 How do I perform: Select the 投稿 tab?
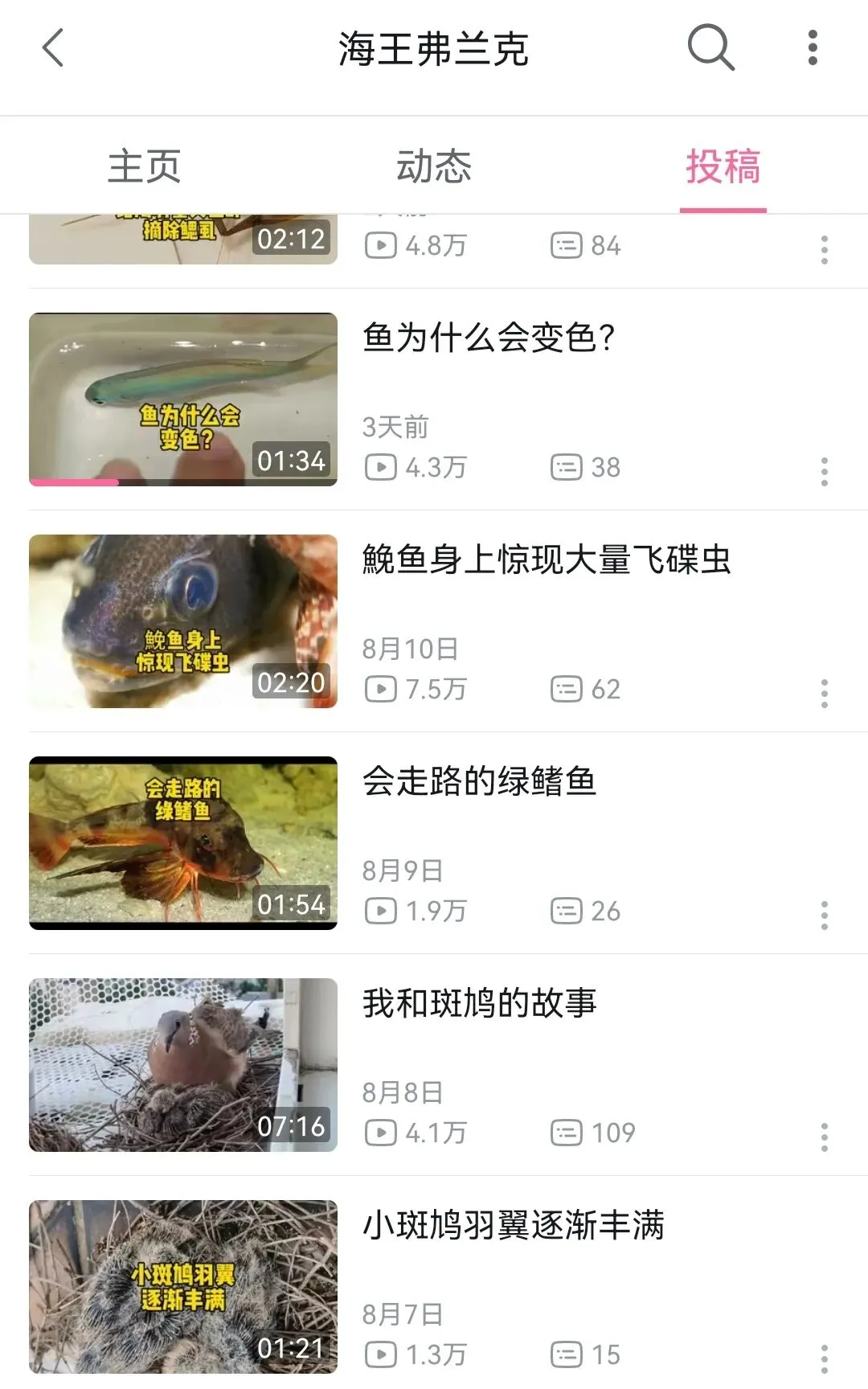[x=723, y=166]
